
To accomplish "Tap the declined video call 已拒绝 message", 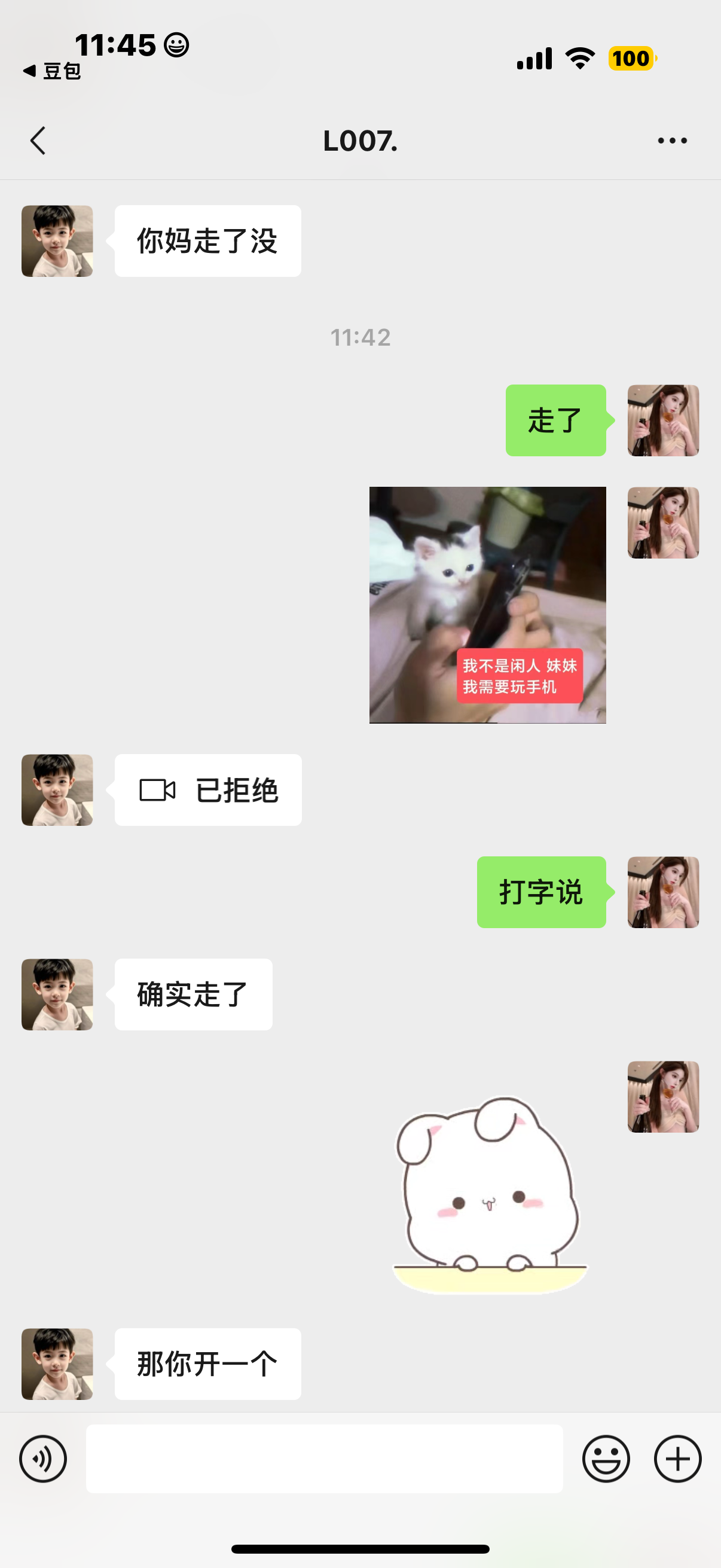I will point(208,790).
